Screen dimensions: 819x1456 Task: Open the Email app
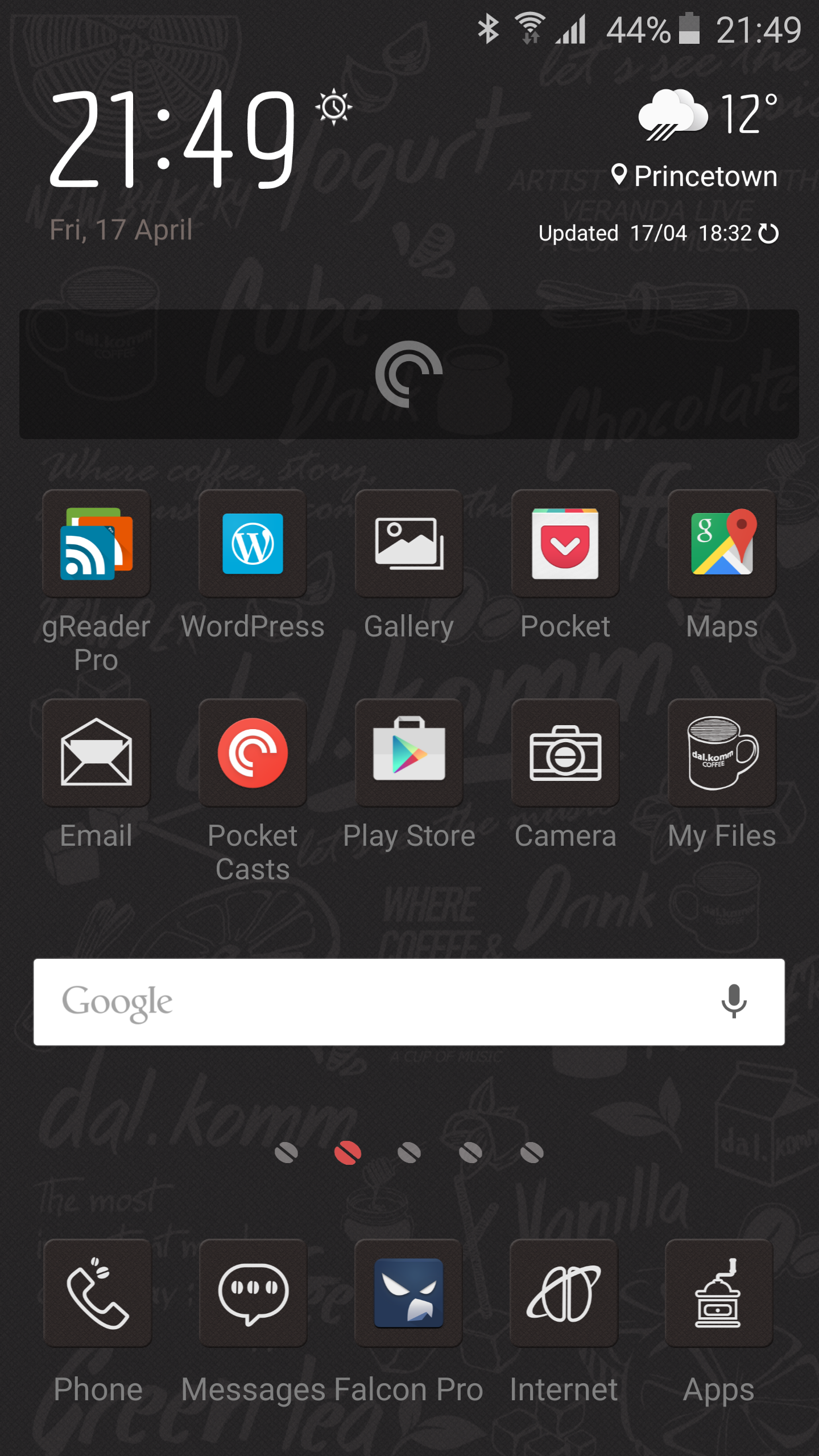tap(96, 753)
